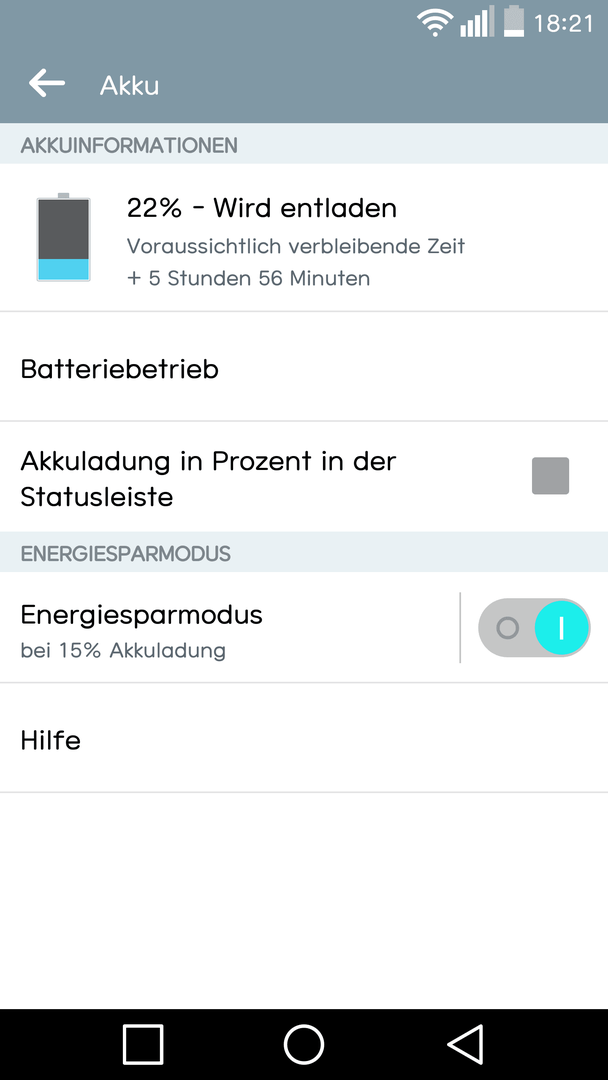Open the Energiesparmodus settings row
Screen dimensions: 608x1080
click(x=229, y=628)
